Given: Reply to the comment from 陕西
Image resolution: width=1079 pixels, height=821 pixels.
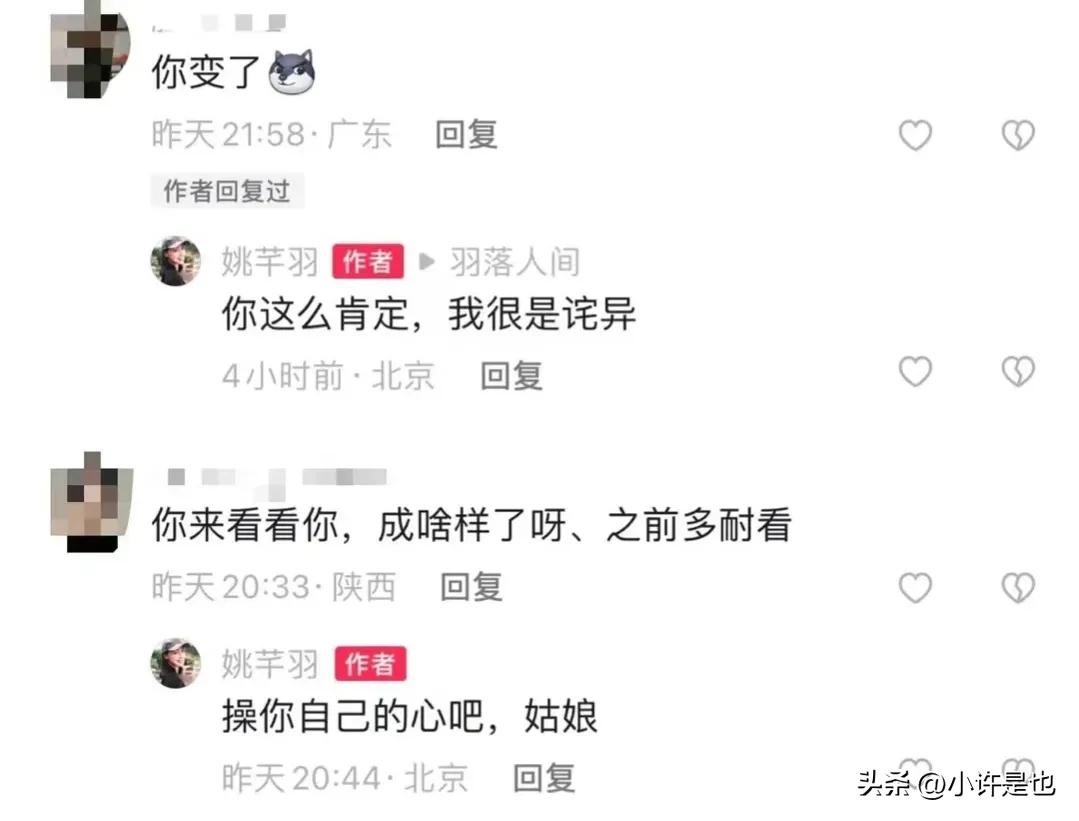Looking at the screenshot, I should [471, 587].
